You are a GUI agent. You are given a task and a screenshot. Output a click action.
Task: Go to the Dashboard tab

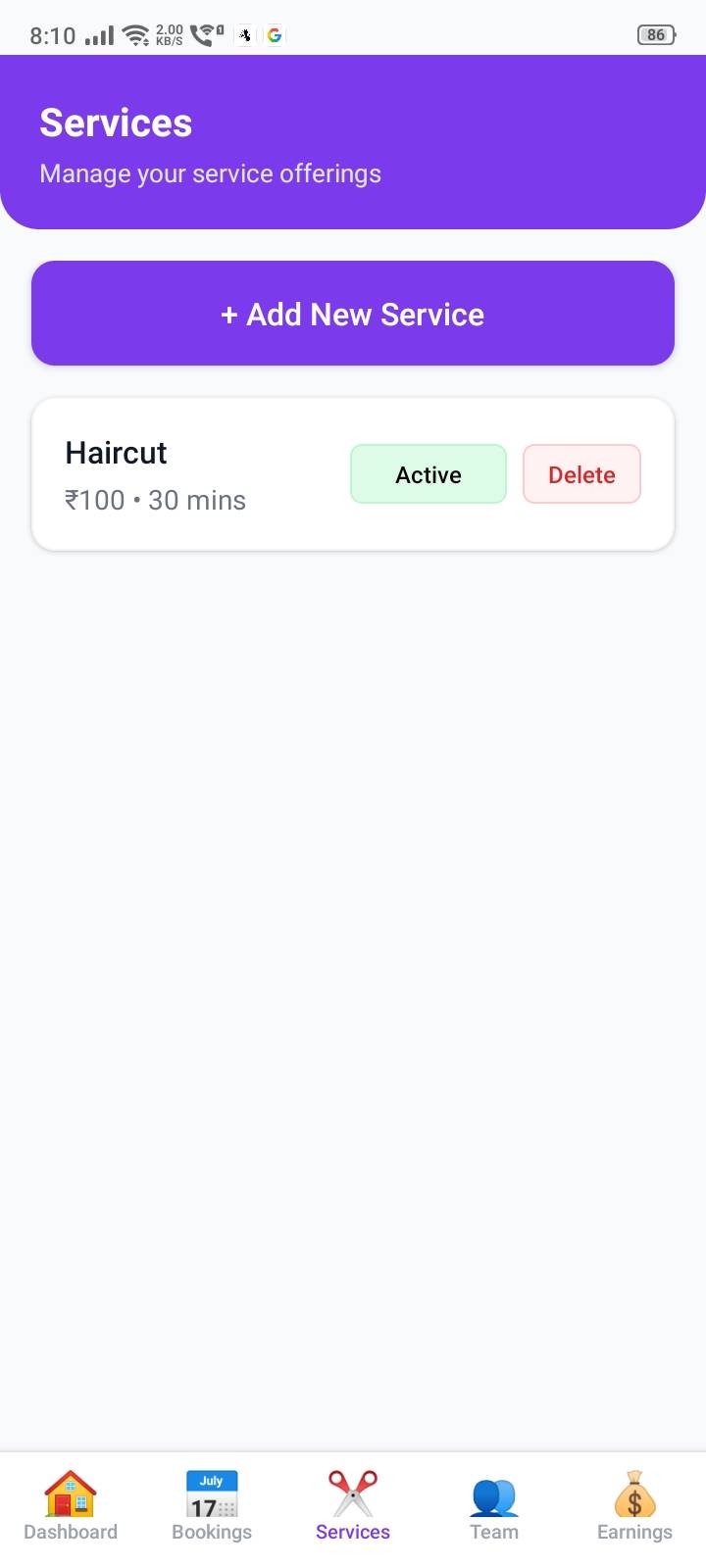coord(71,1506)
